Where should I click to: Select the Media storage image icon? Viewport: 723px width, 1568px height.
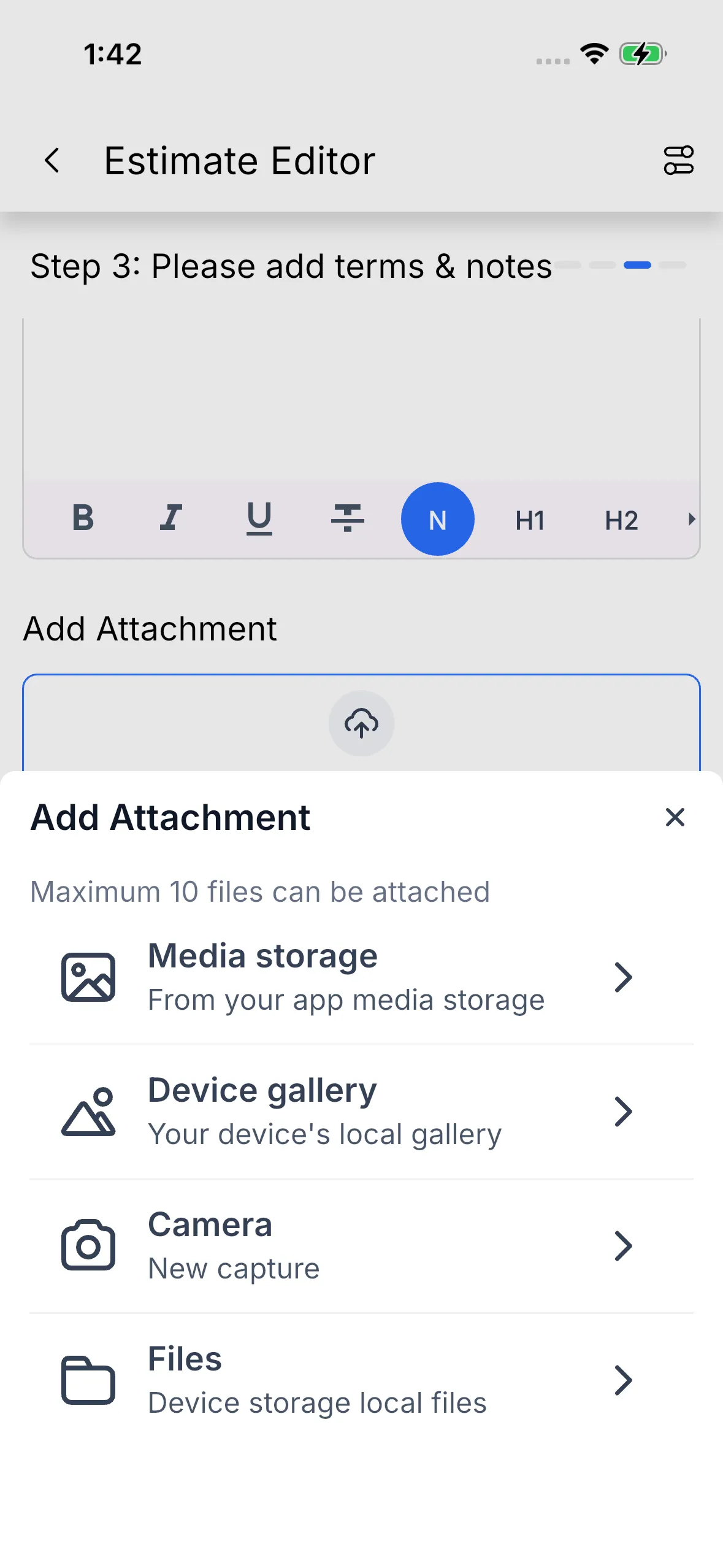tap(88, 977)
